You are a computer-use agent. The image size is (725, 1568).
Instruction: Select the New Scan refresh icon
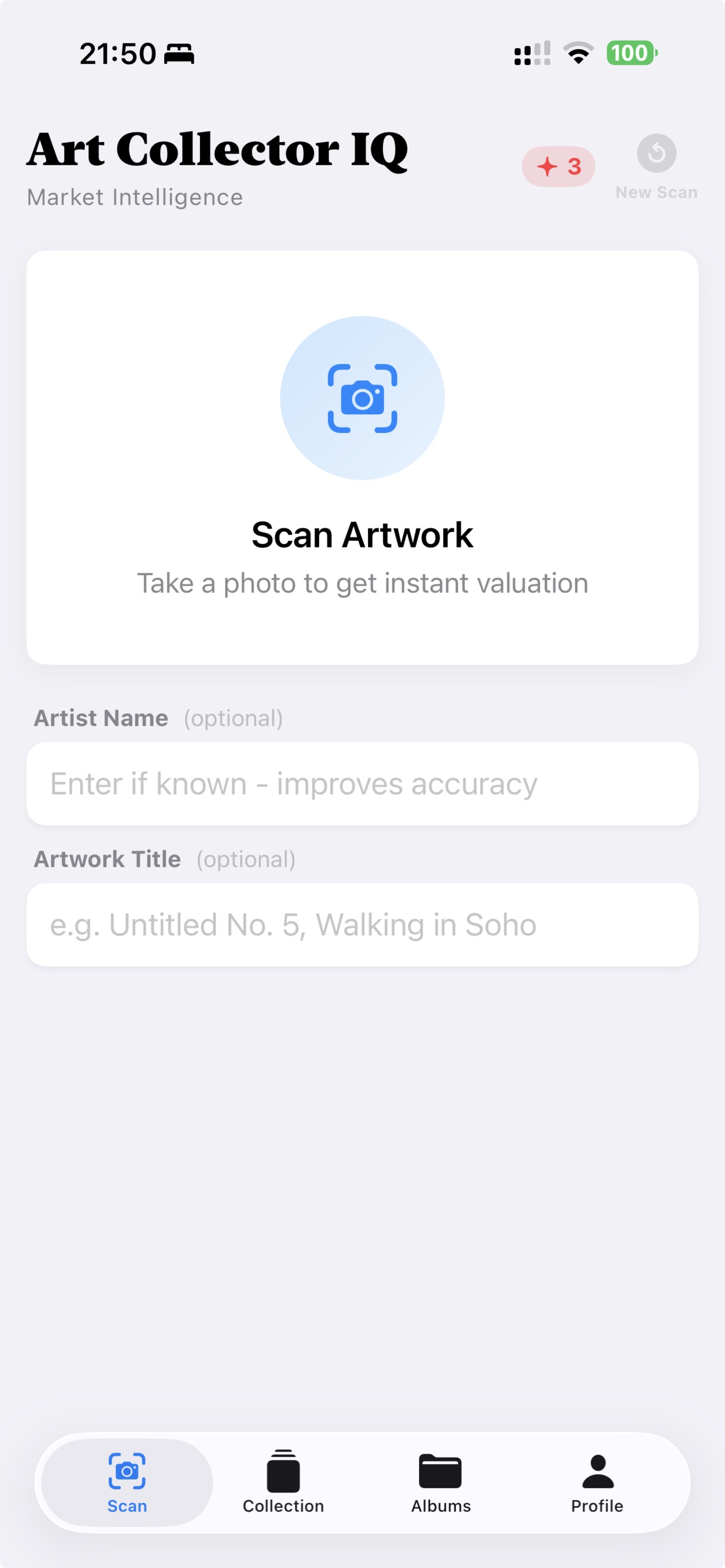click(x=656, y=155)
